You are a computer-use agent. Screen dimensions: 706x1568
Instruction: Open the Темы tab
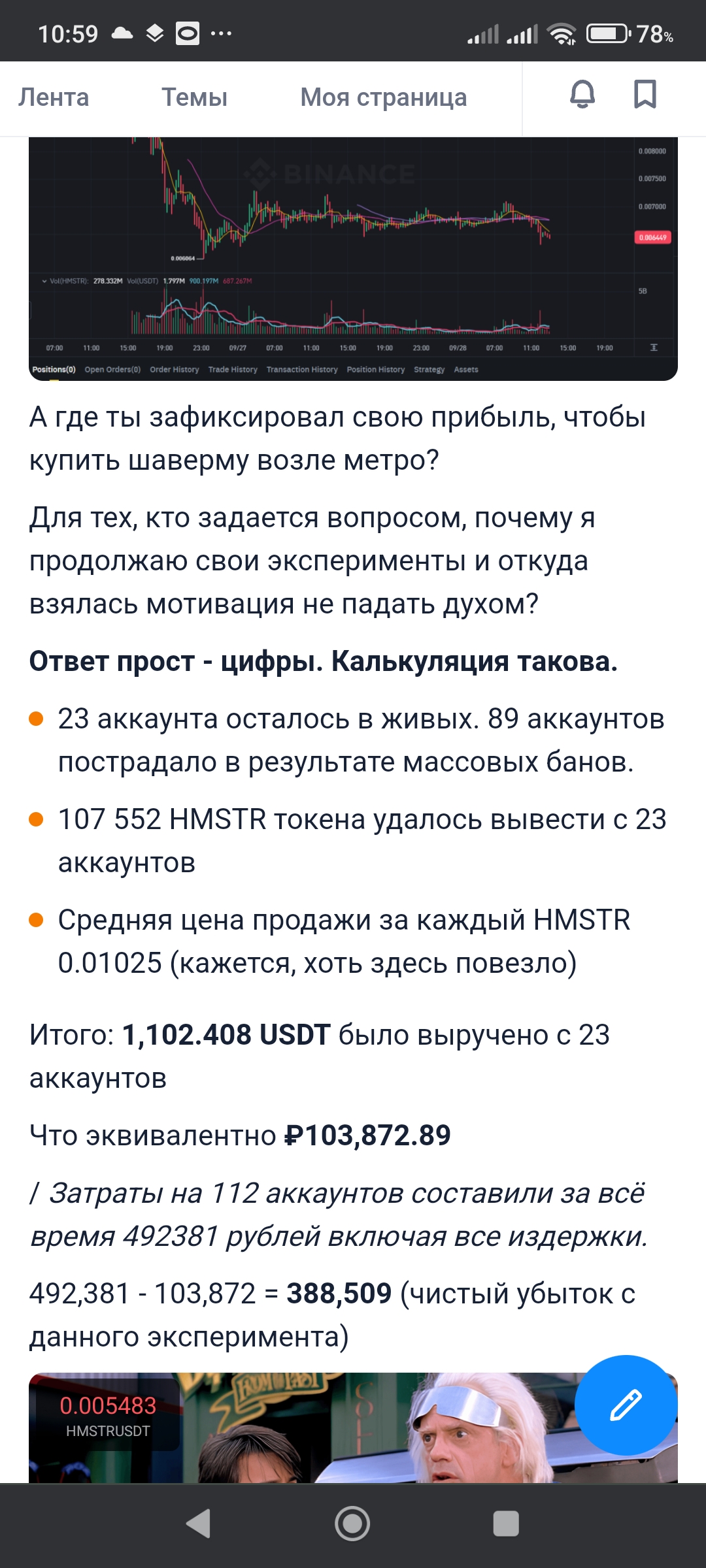(194, 97)
